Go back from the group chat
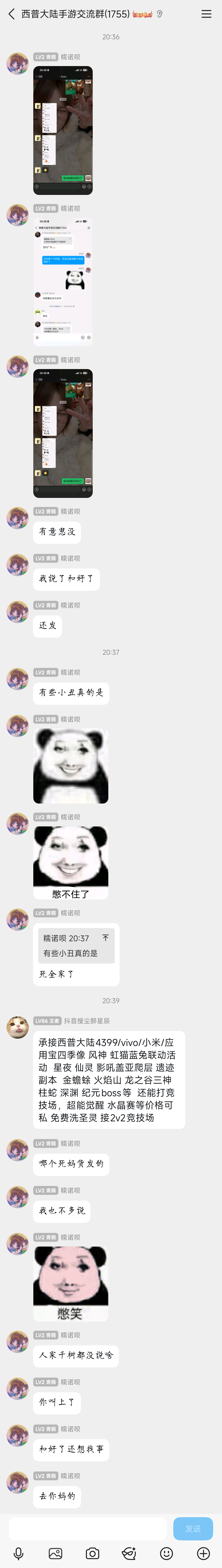 [11, 14]
